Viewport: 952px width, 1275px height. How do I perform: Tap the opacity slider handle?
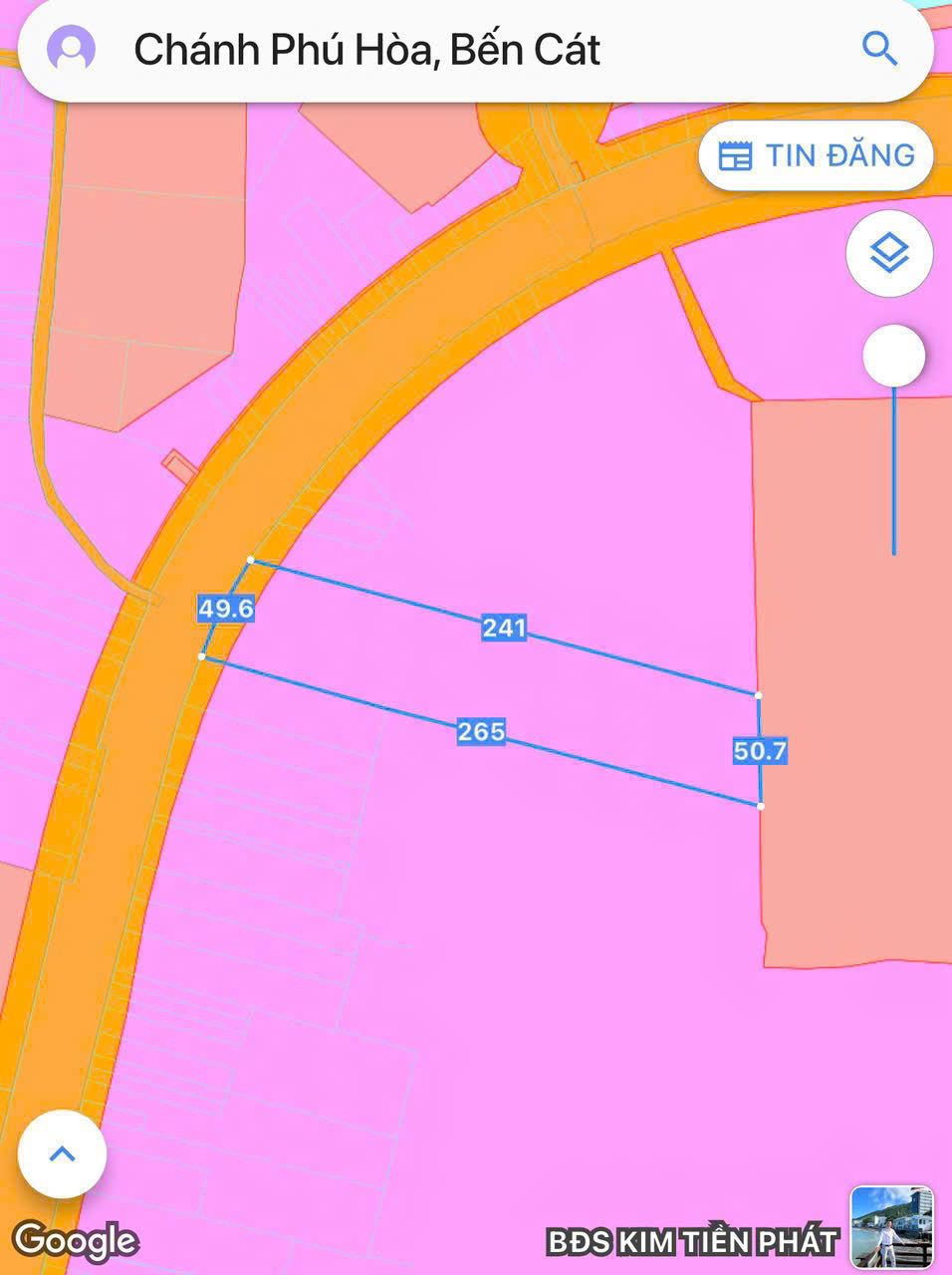893,357
